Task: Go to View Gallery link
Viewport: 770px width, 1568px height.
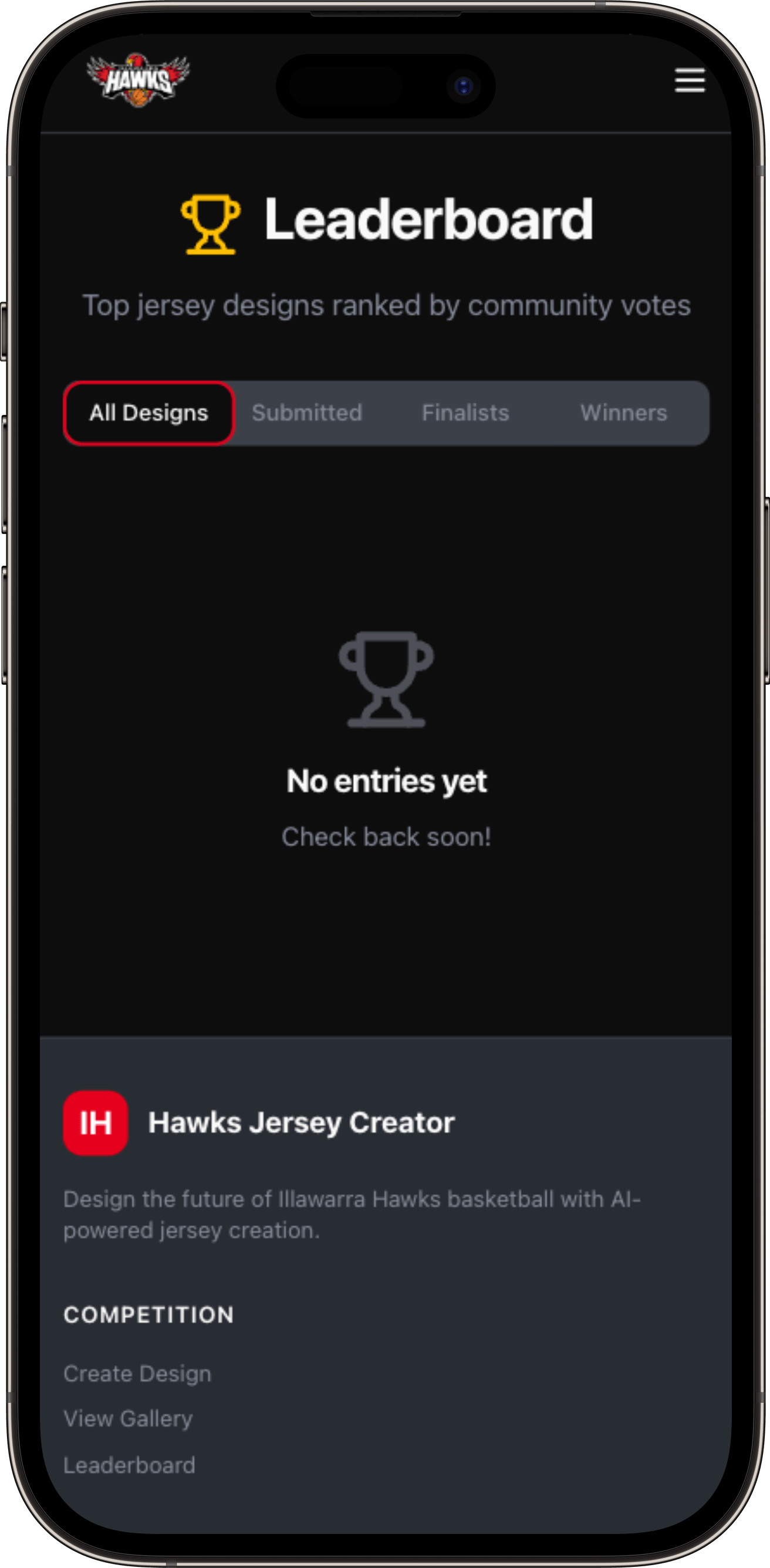Action: (x=129, y=1419)
